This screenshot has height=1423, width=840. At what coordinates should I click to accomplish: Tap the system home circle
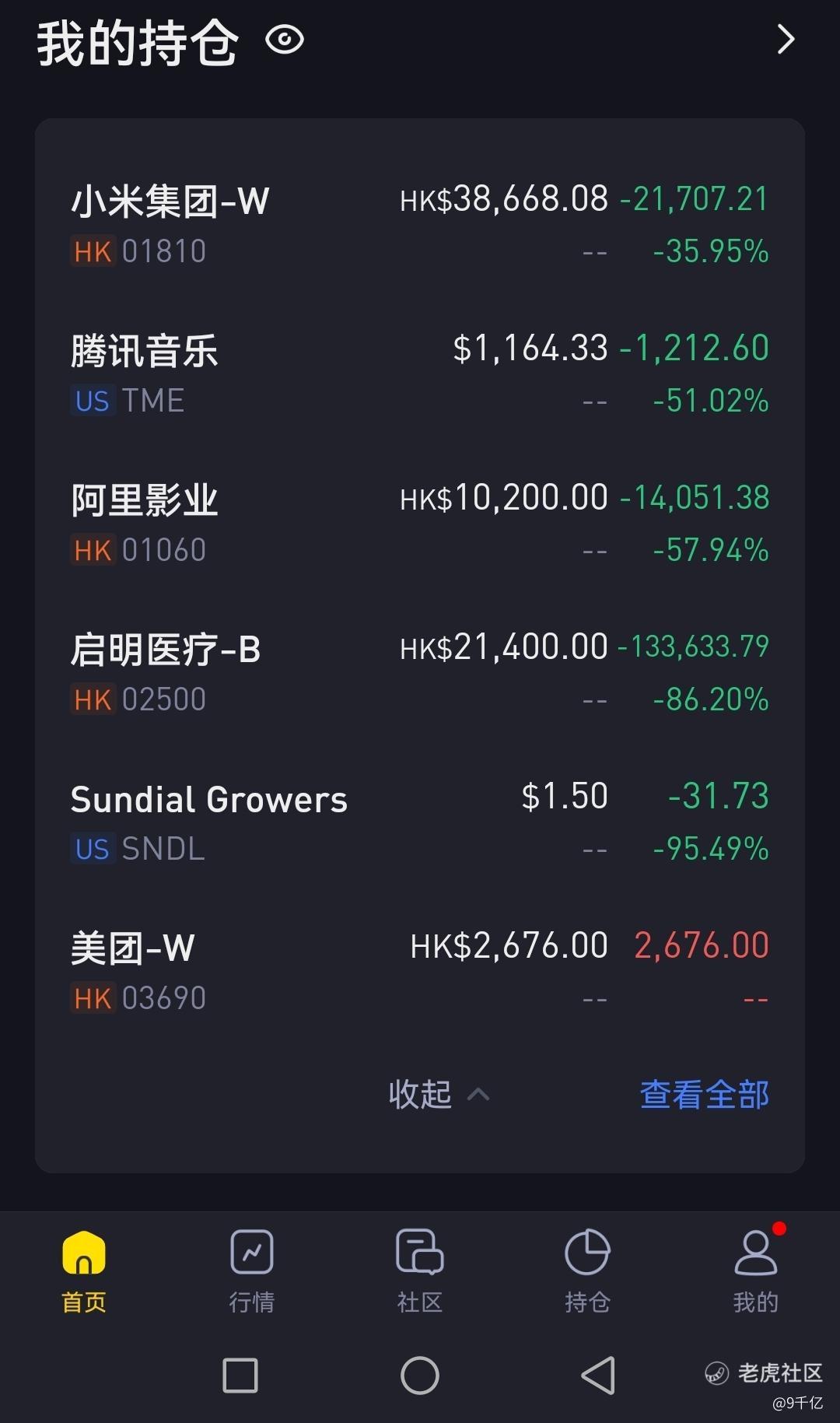[420, 1376]
